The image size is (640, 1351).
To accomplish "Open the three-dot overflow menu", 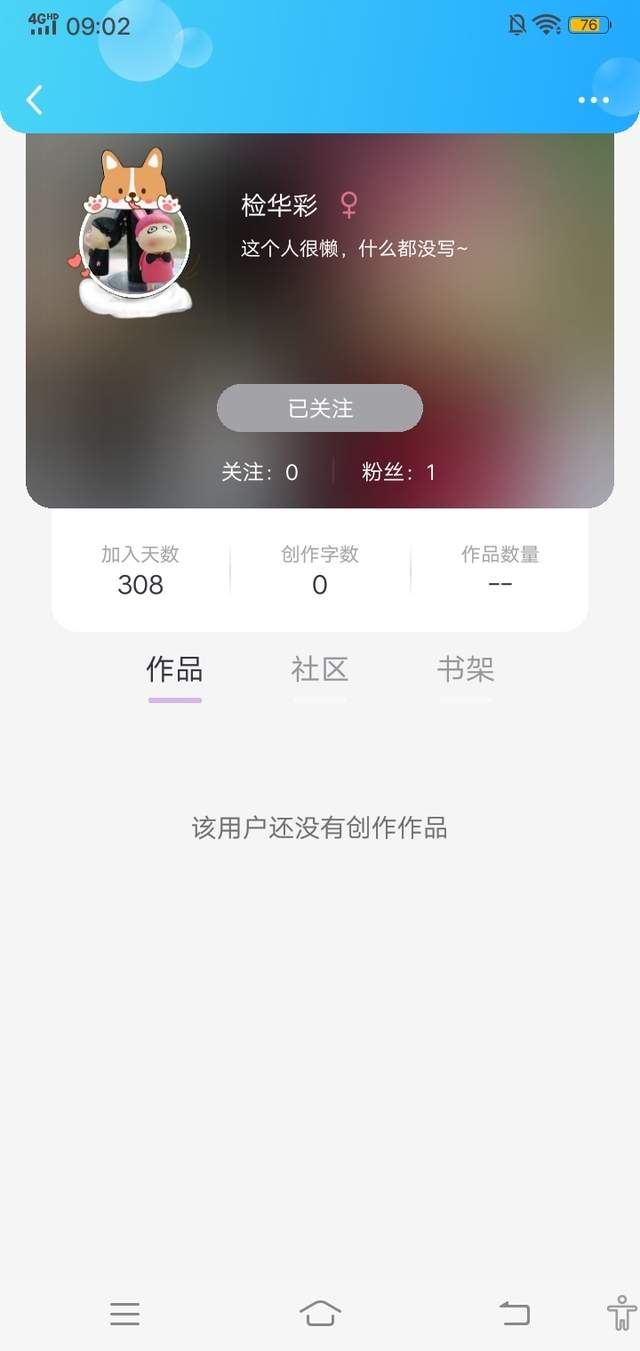I will [x=593, y=100].
